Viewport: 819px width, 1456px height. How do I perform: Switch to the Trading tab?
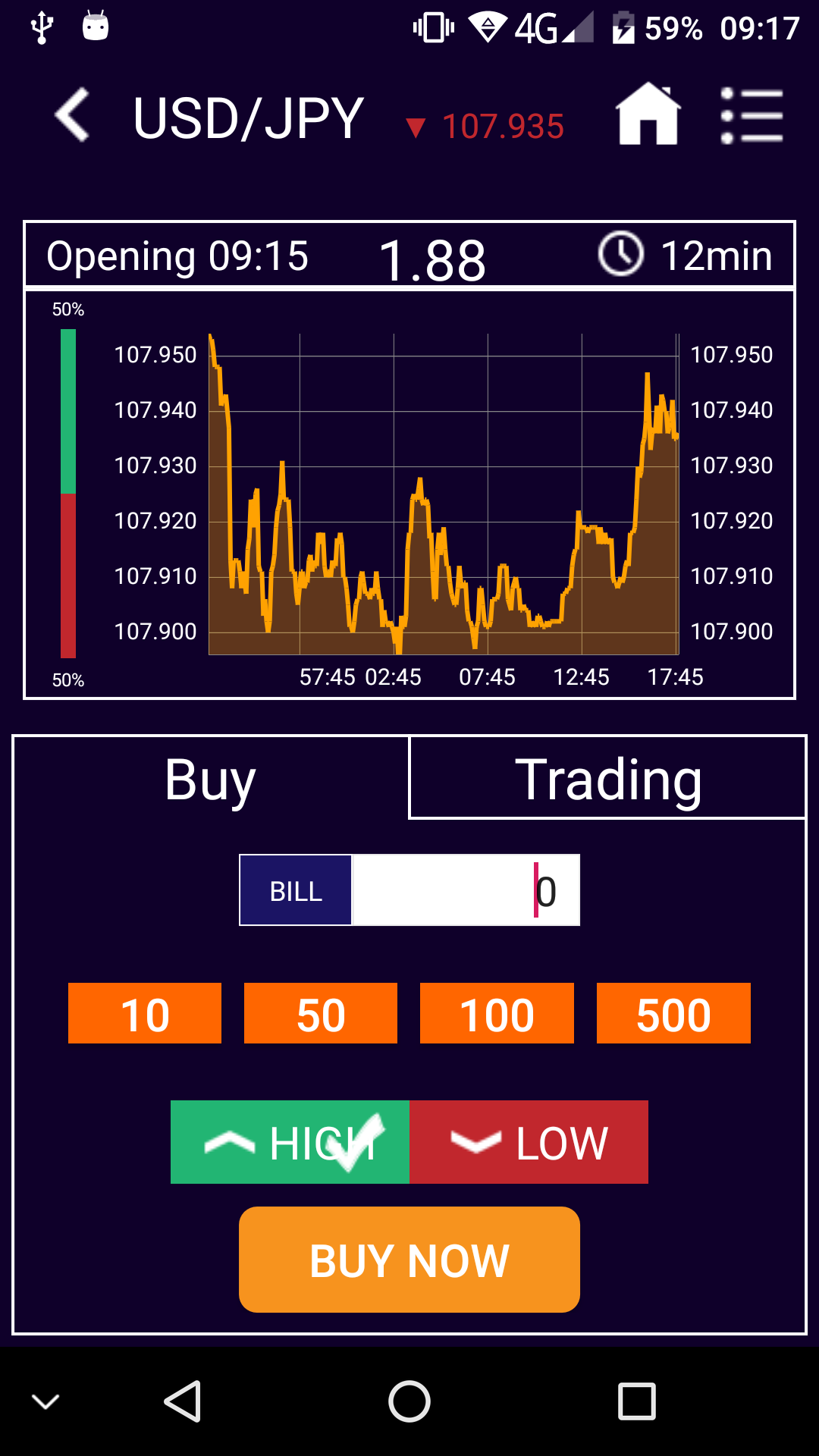click(607, 778)
